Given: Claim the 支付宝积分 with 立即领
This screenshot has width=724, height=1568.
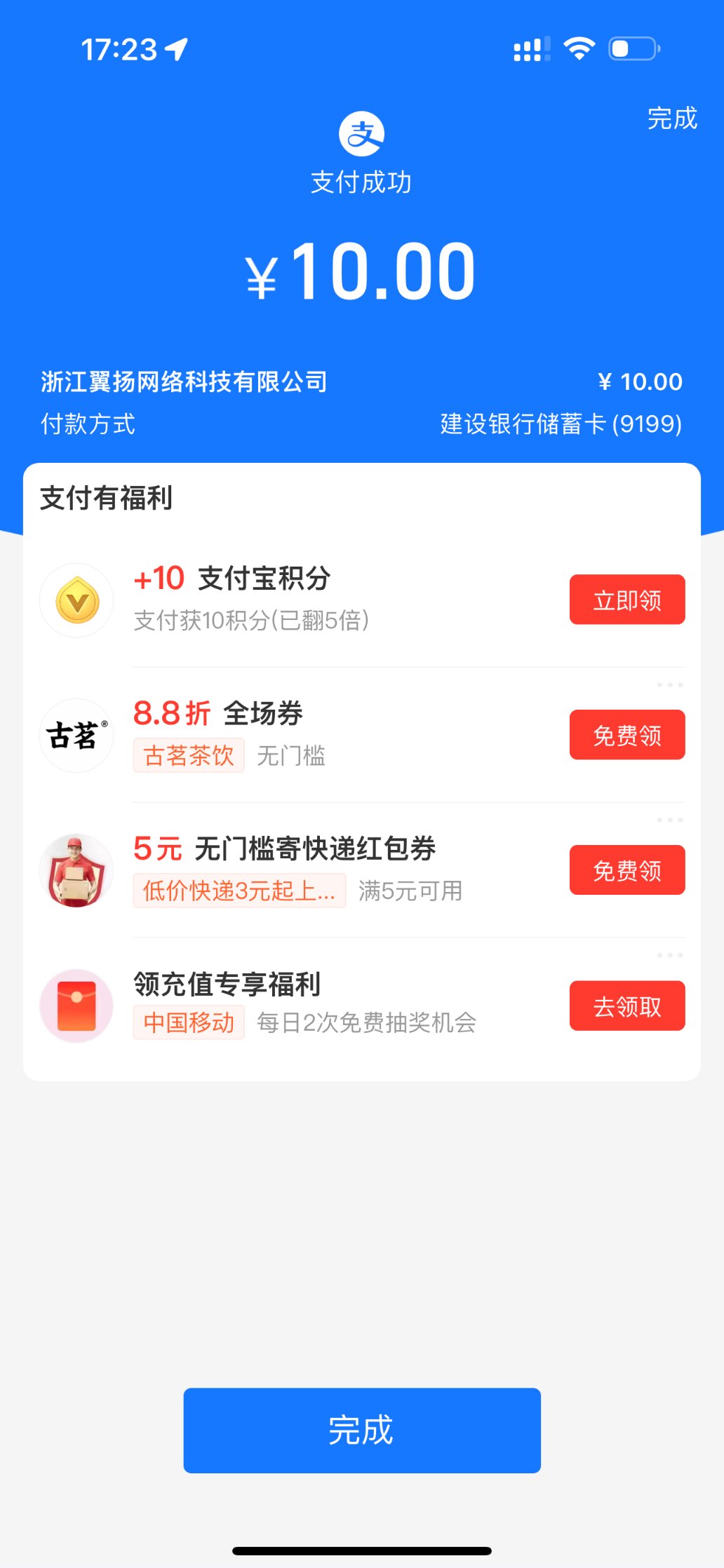Looking at the screenshot, I should (x=626, y=600).
